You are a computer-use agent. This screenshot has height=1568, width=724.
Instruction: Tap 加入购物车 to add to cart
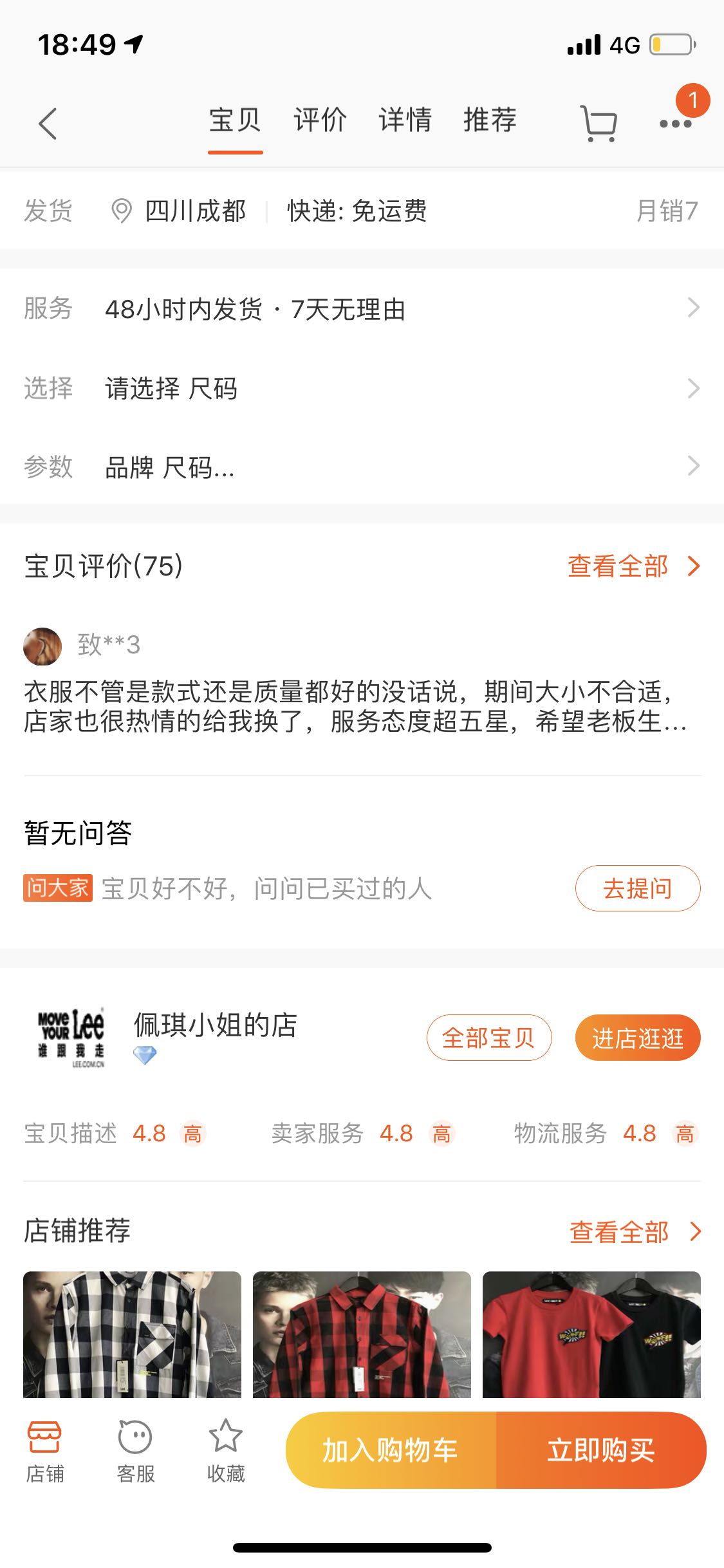point(391,1450)
